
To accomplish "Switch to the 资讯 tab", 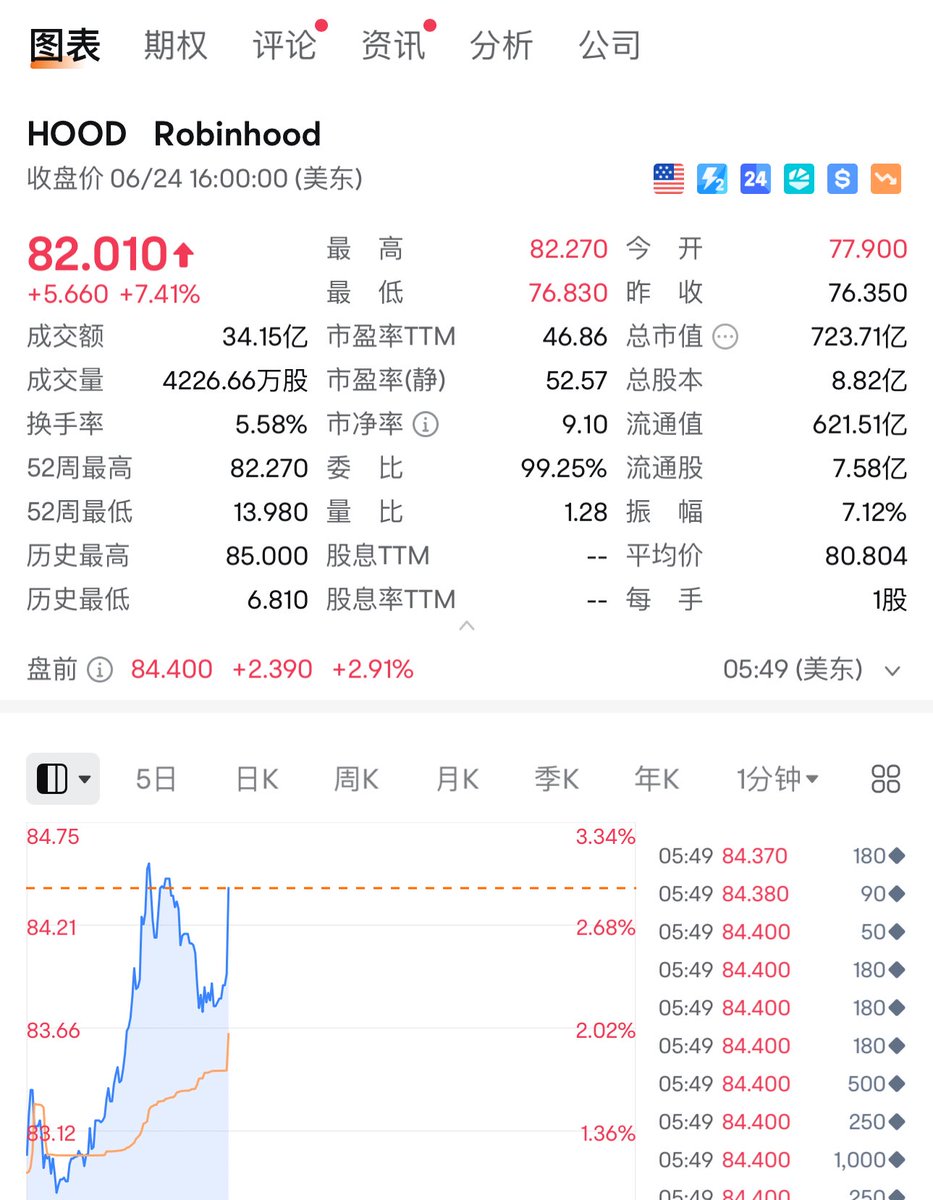I will click(x=393, y=45).
